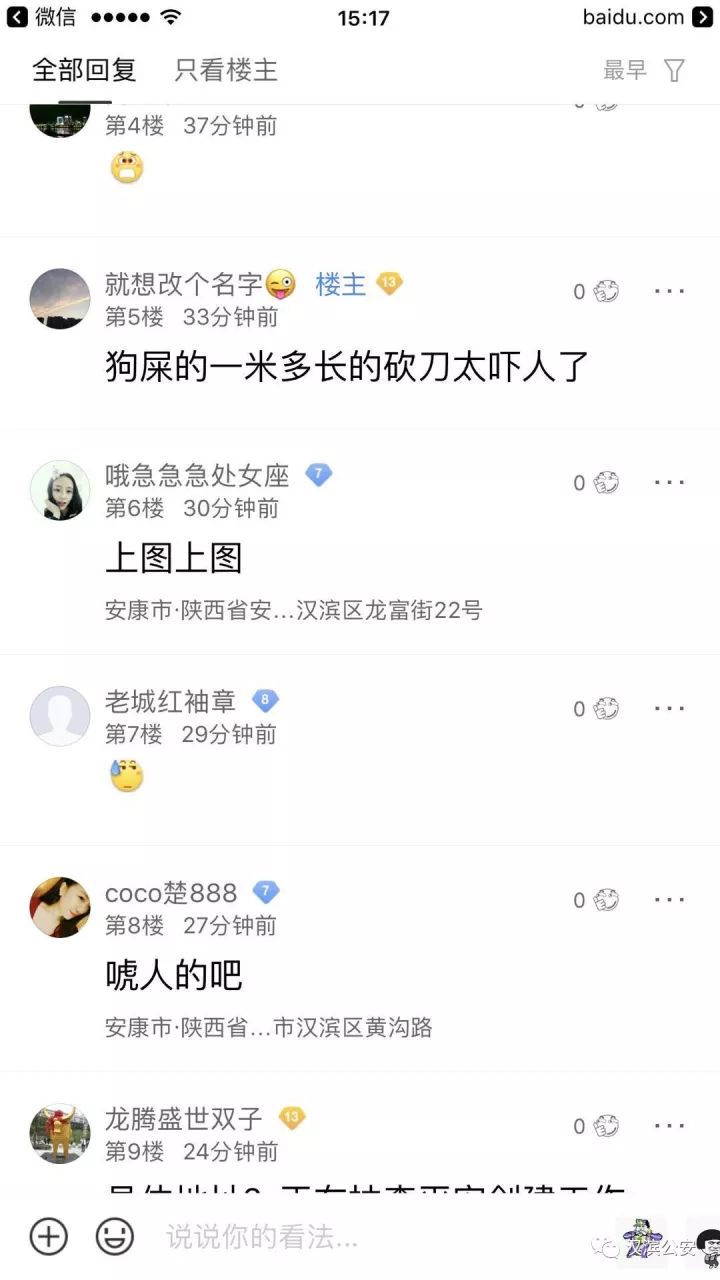Screen dimensions: 720x1280
Task: Tap the 说说你的看法 comment input field
Action: coord(300,1238)
